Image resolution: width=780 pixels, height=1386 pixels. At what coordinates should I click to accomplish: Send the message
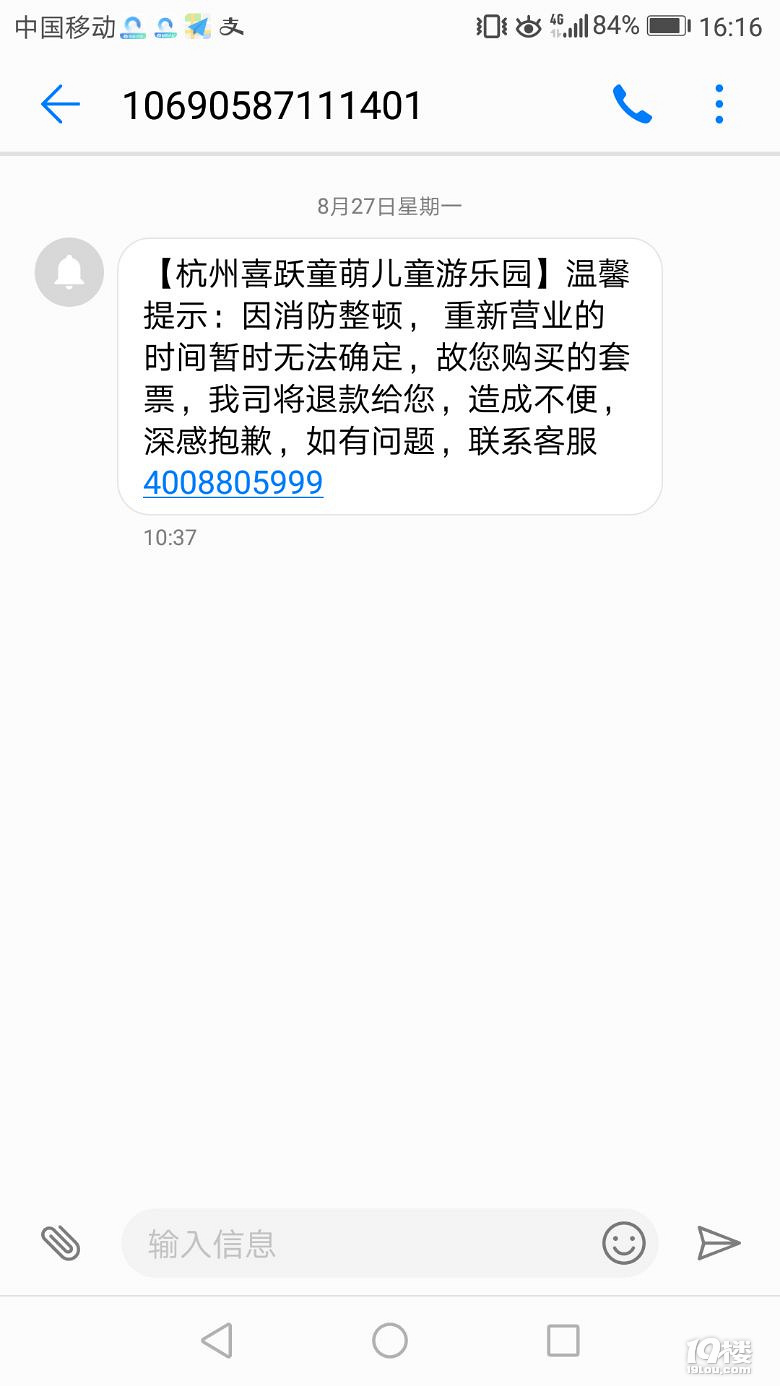(718, 1243)
